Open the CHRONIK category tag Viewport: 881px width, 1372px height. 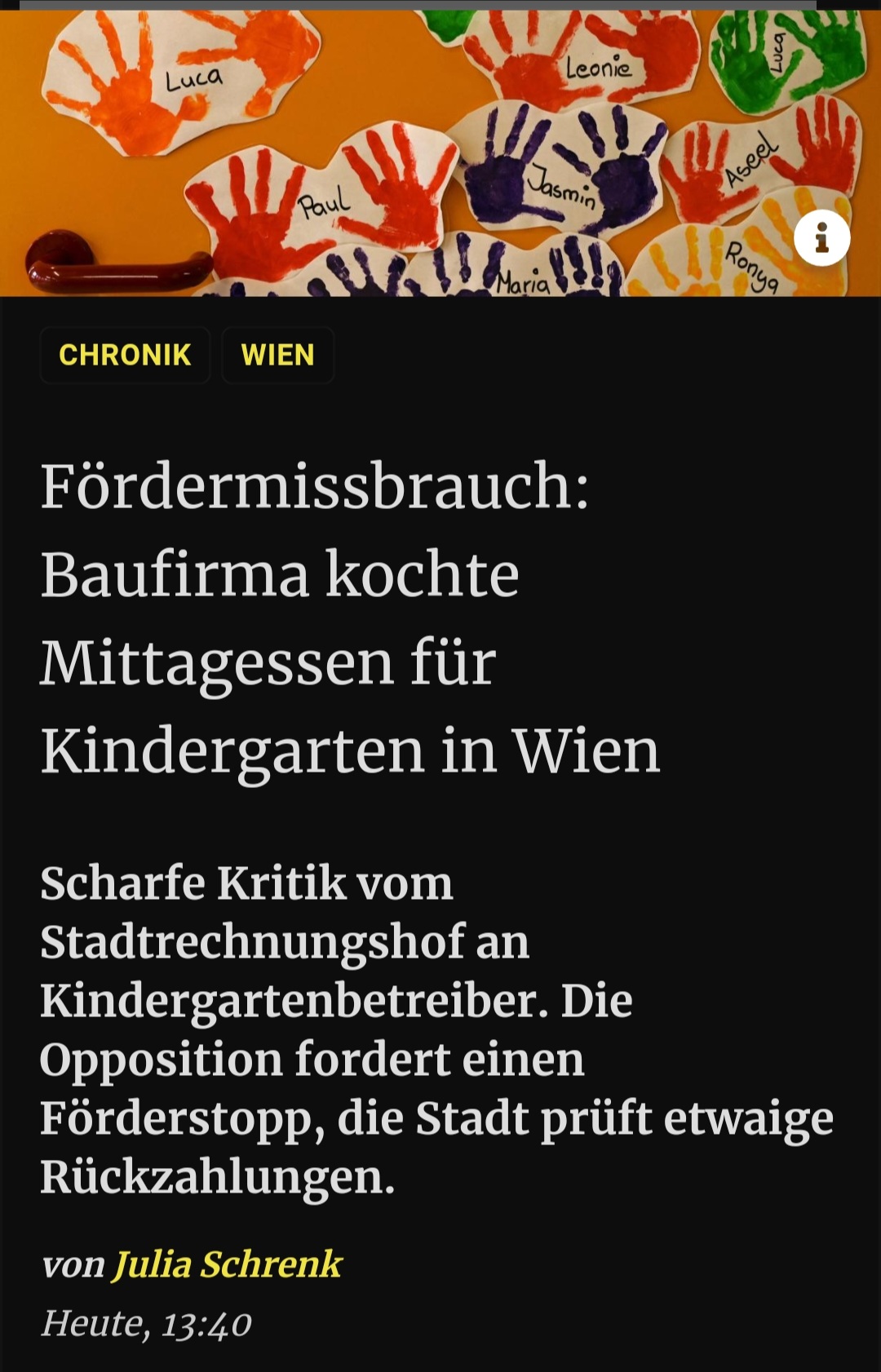click(x=125, y=355)
